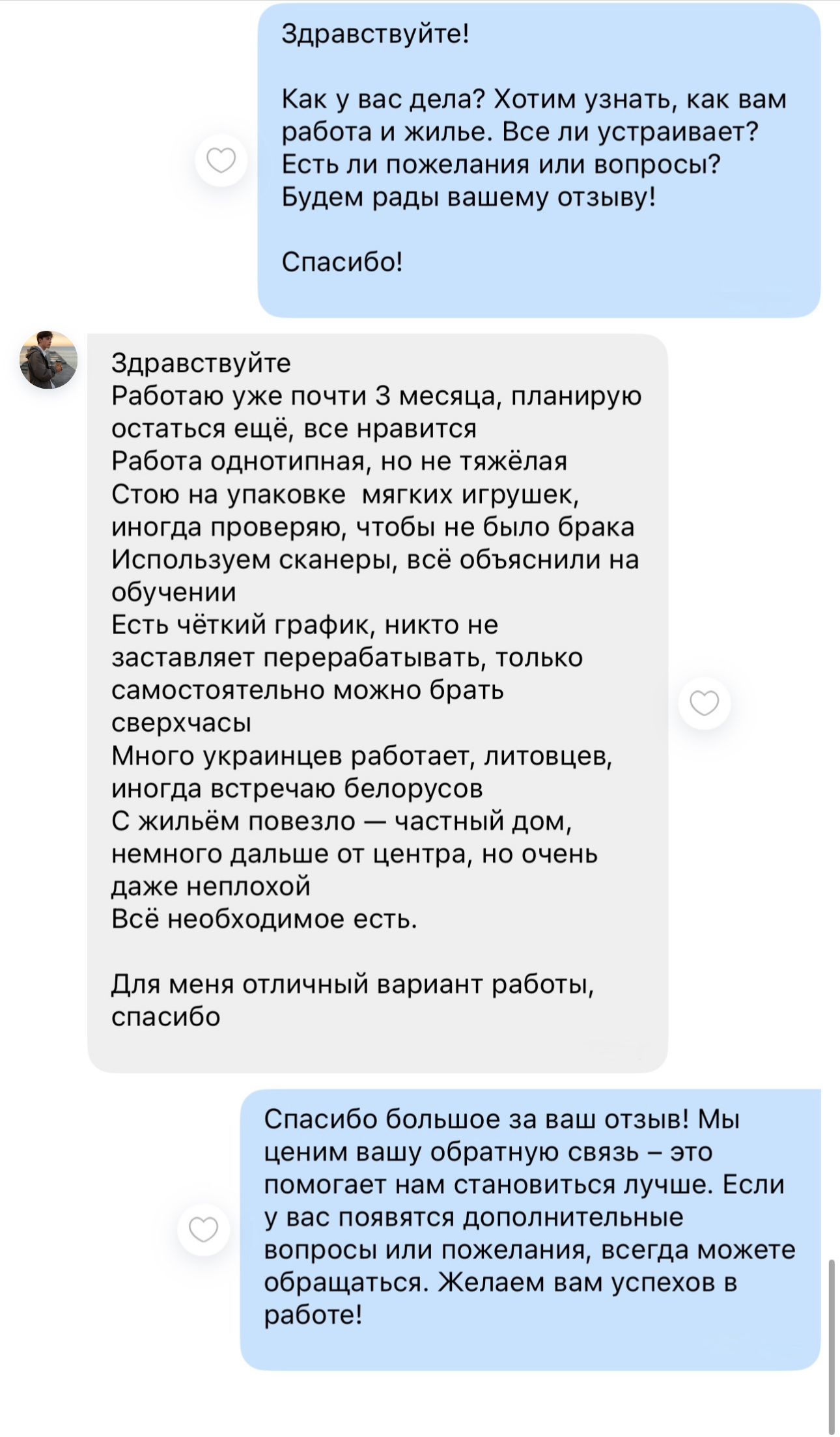Like the worker's long feedback message
This screenshot has width=840, height=1437.
pyautogui.click(x=704, y=703)
